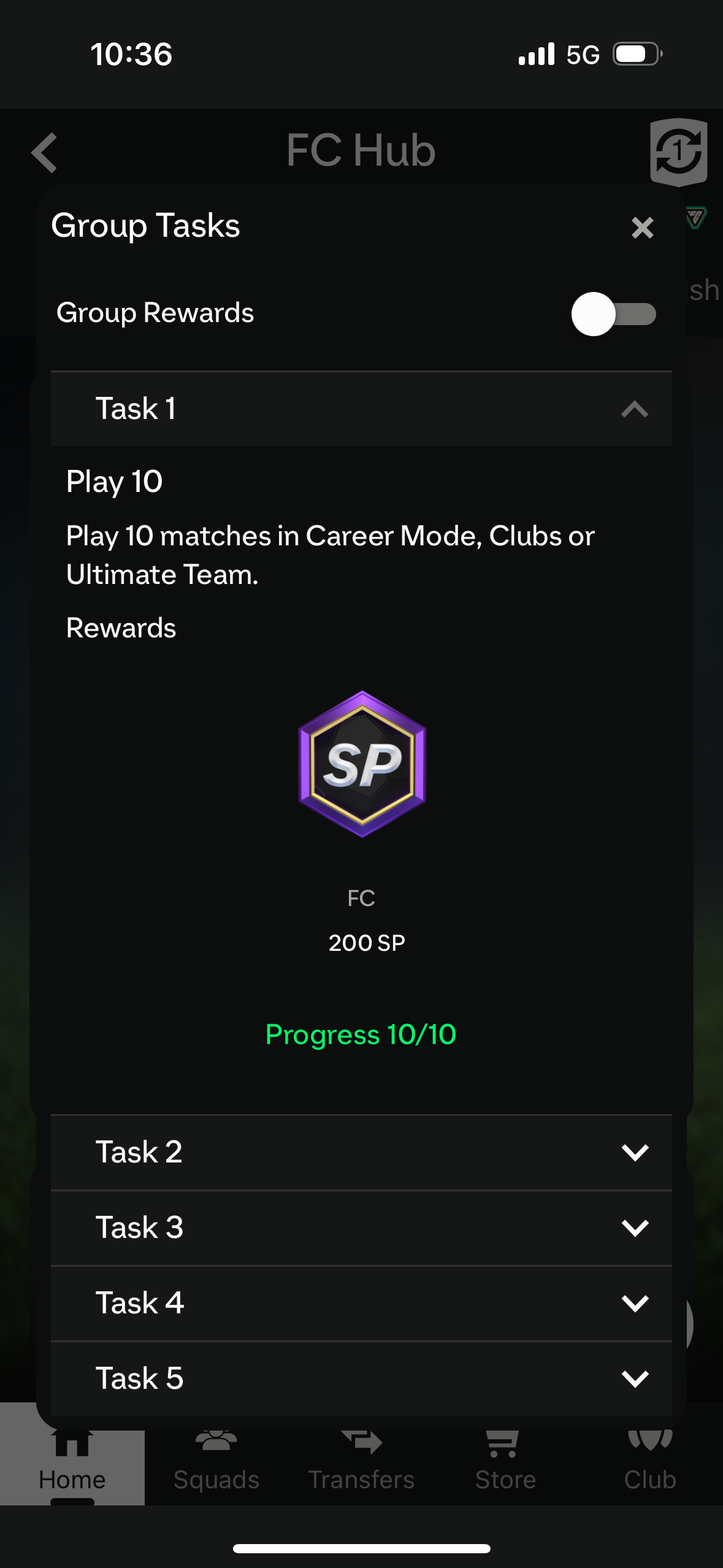This screenshot has width=723, height=1568.
Task: Close the Group Tasks dialog
Action: [x=642, y=228]
